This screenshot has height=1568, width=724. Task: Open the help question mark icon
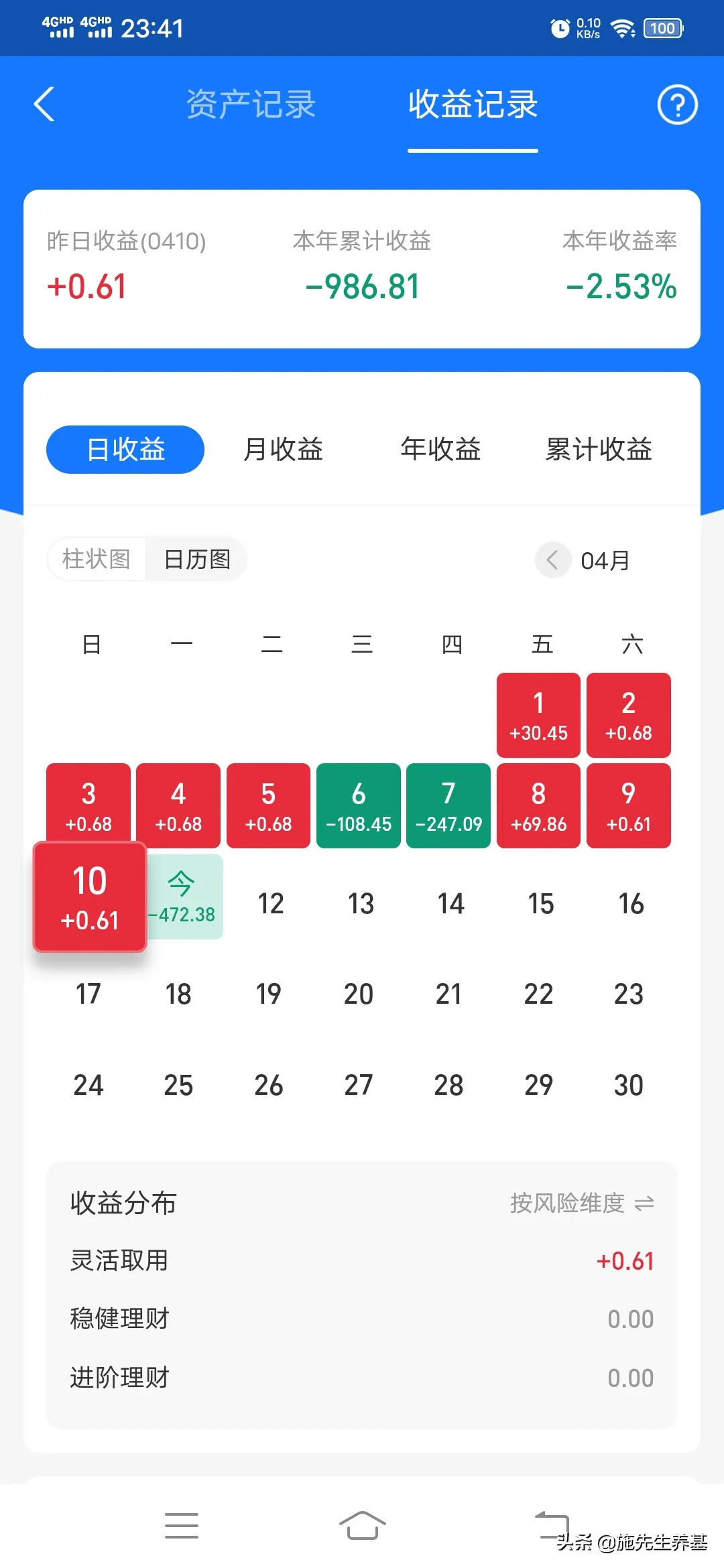[x=677, y=105]
